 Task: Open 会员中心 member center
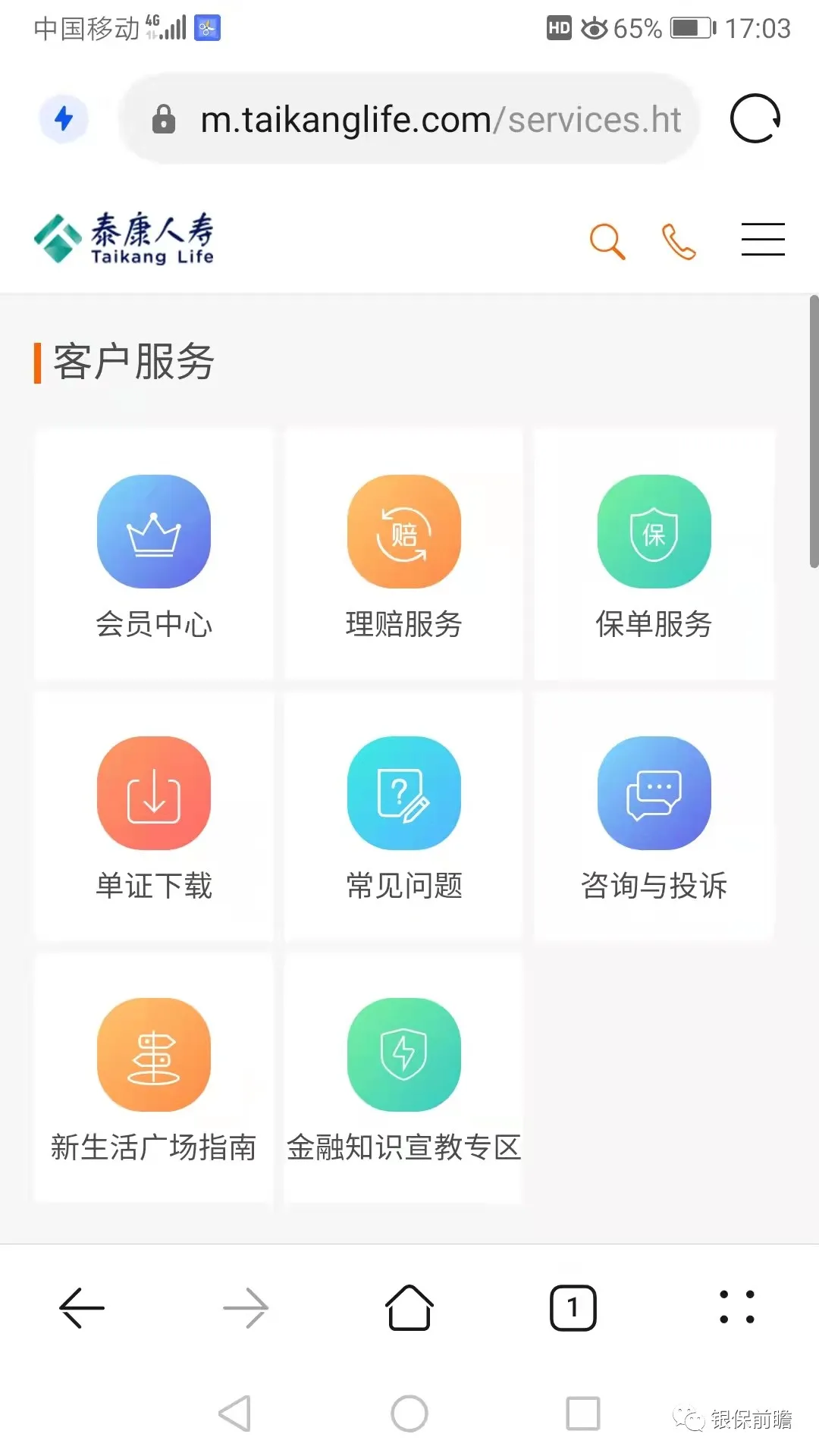click(x=154, y=554)
